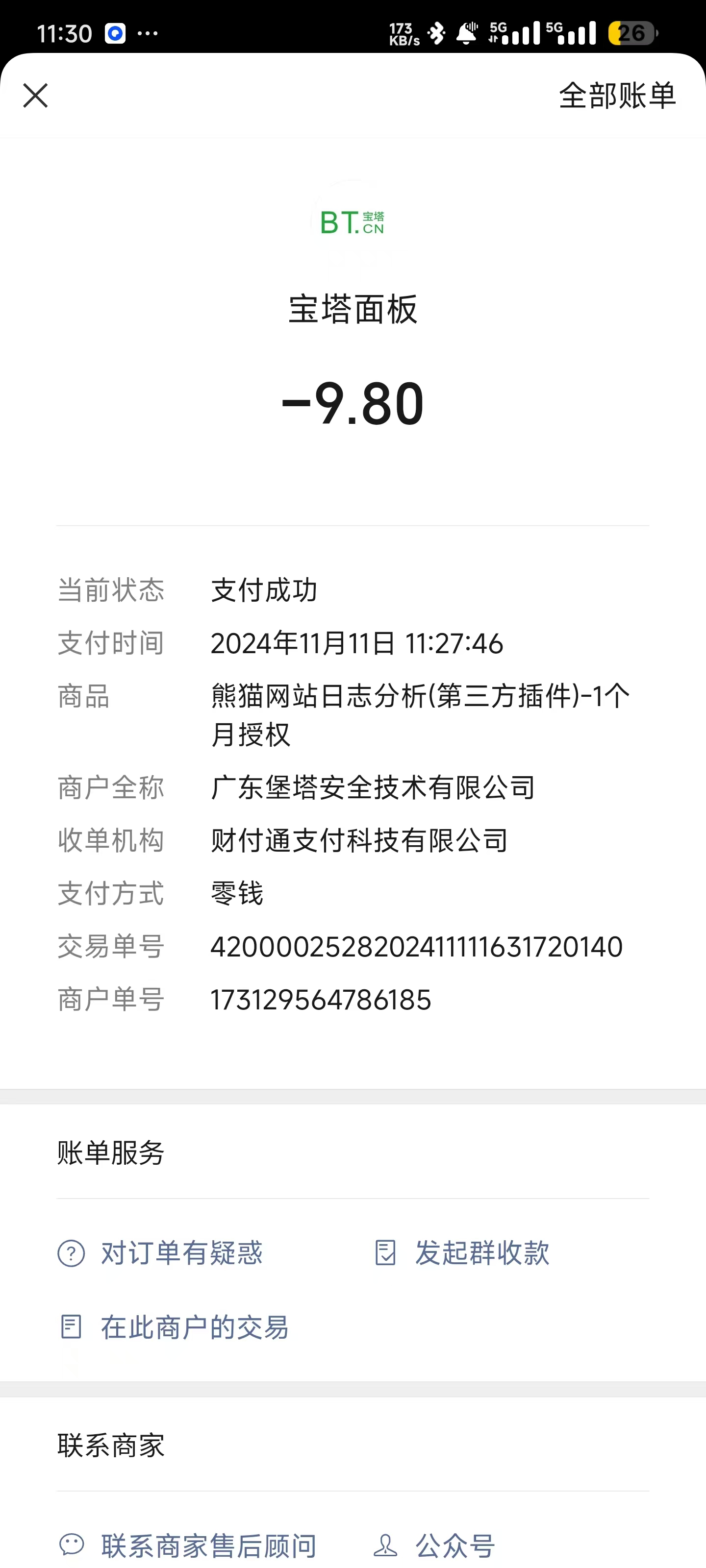Close the bill detail page

click(35, 96)
